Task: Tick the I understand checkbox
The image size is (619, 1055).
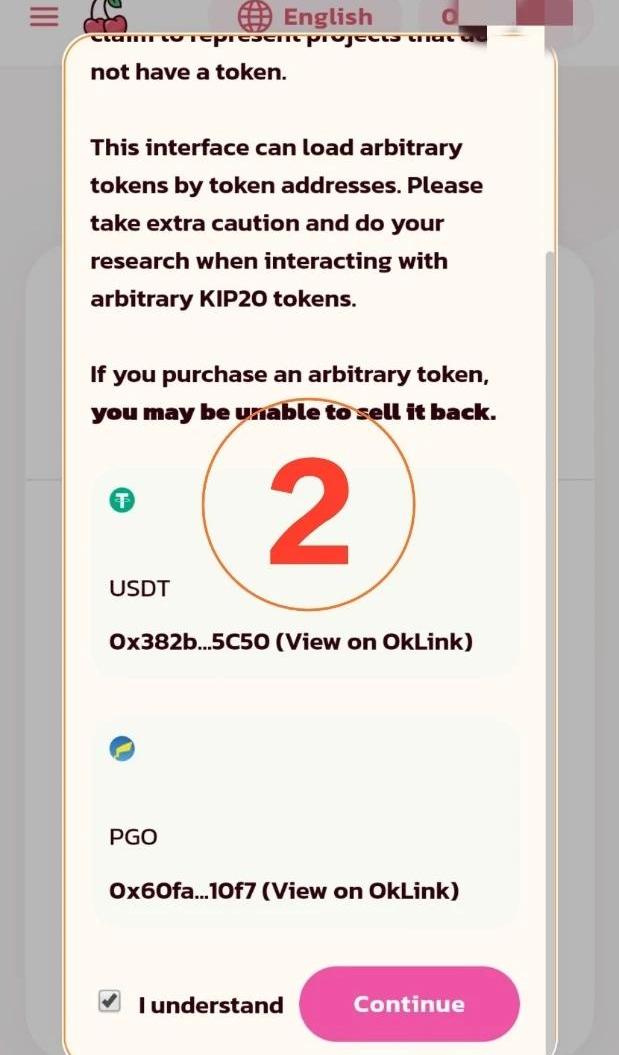Action: pyautogui.click(x=110, y=1001)
